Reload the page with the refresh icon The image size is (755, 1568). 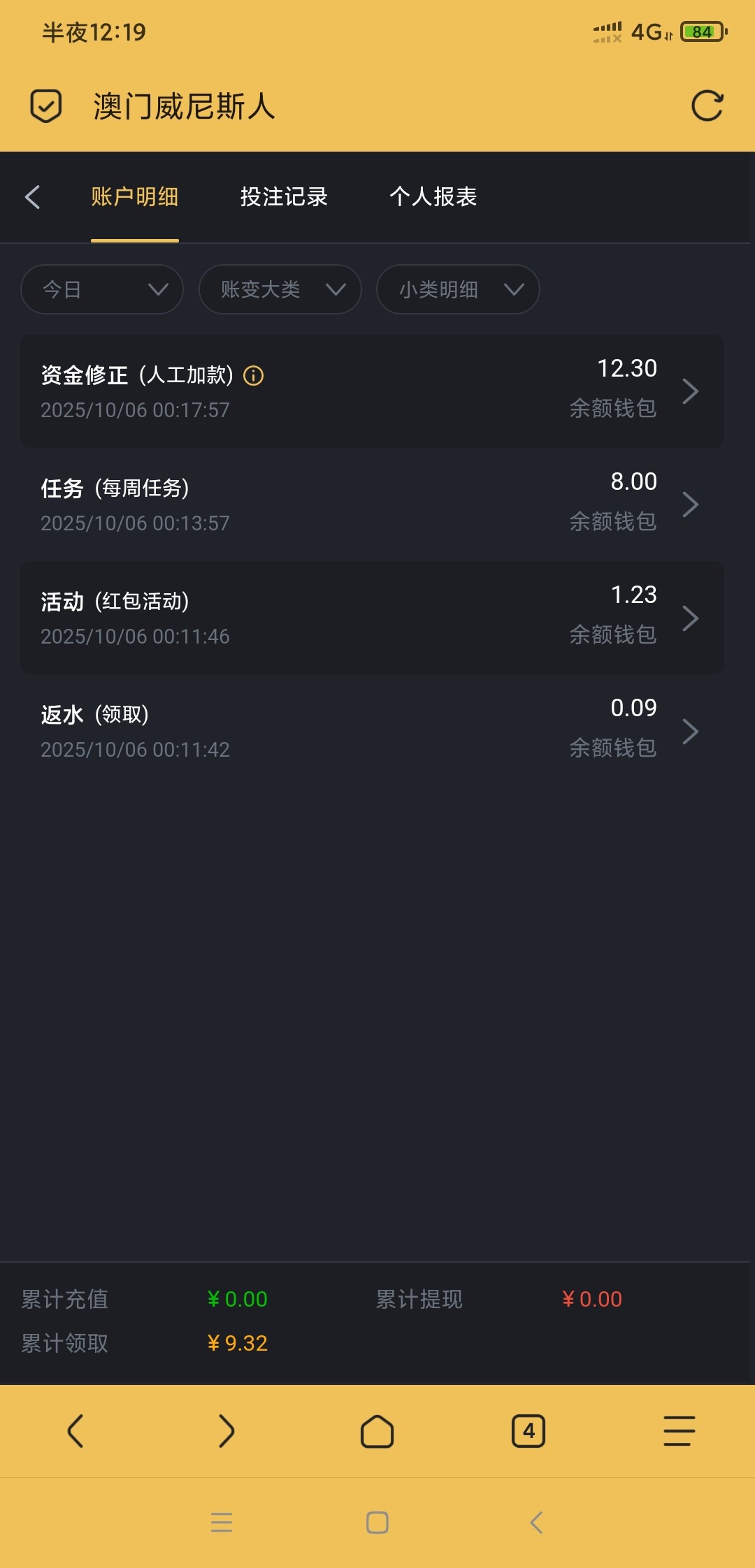pyautogui.click(x=707, y=106)
